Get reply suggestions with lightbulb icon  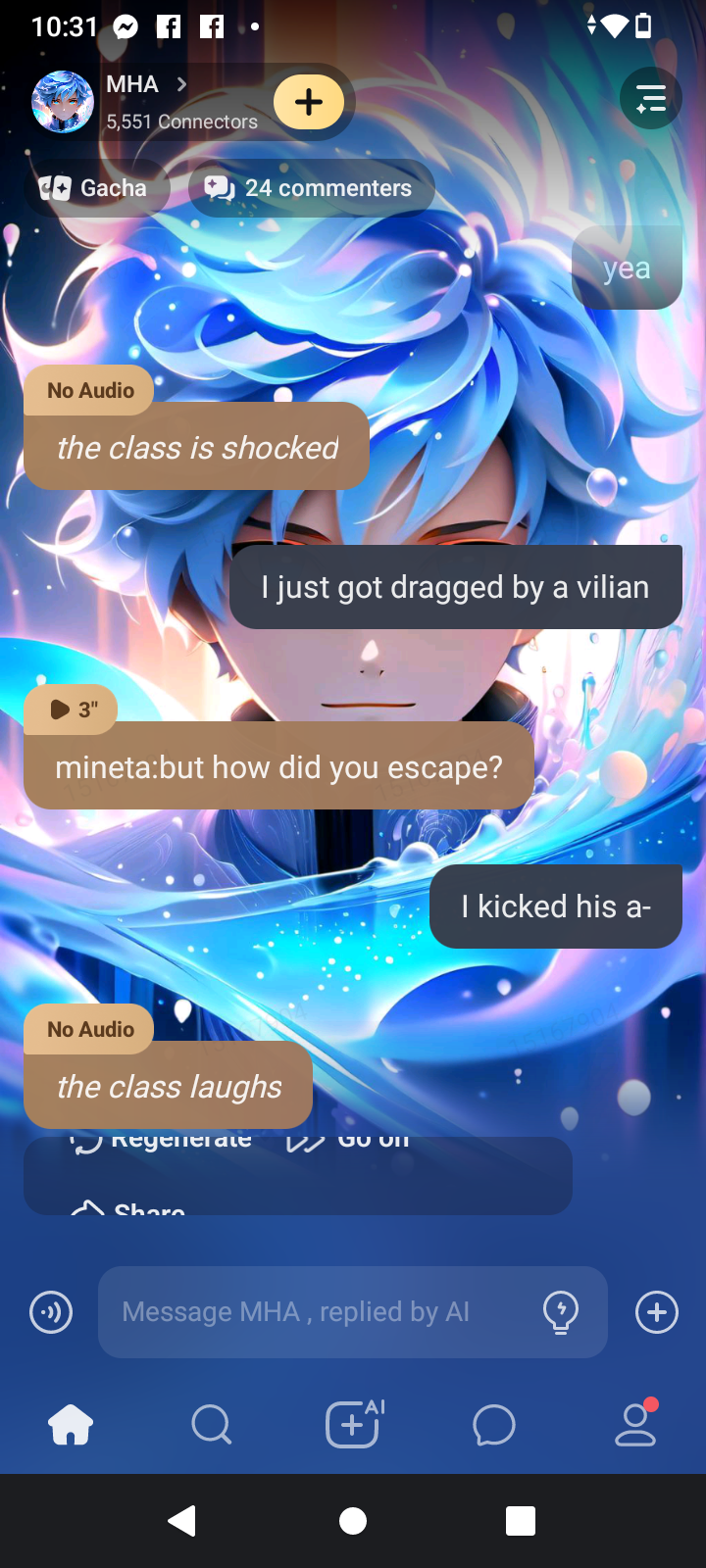[561, 1312]
